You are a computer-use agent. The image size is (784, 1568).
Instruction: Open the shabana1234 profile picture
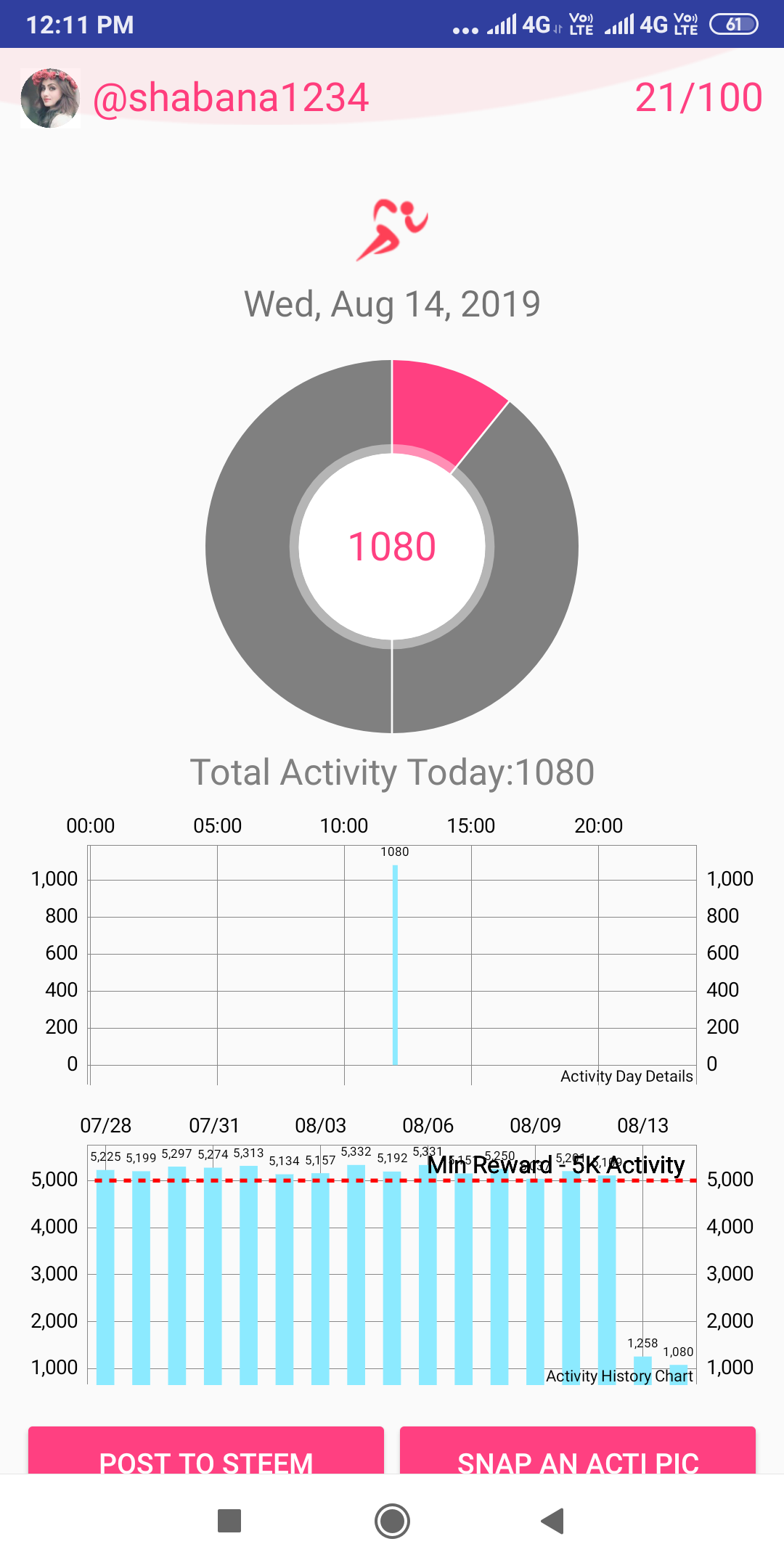tap(50, 99)
